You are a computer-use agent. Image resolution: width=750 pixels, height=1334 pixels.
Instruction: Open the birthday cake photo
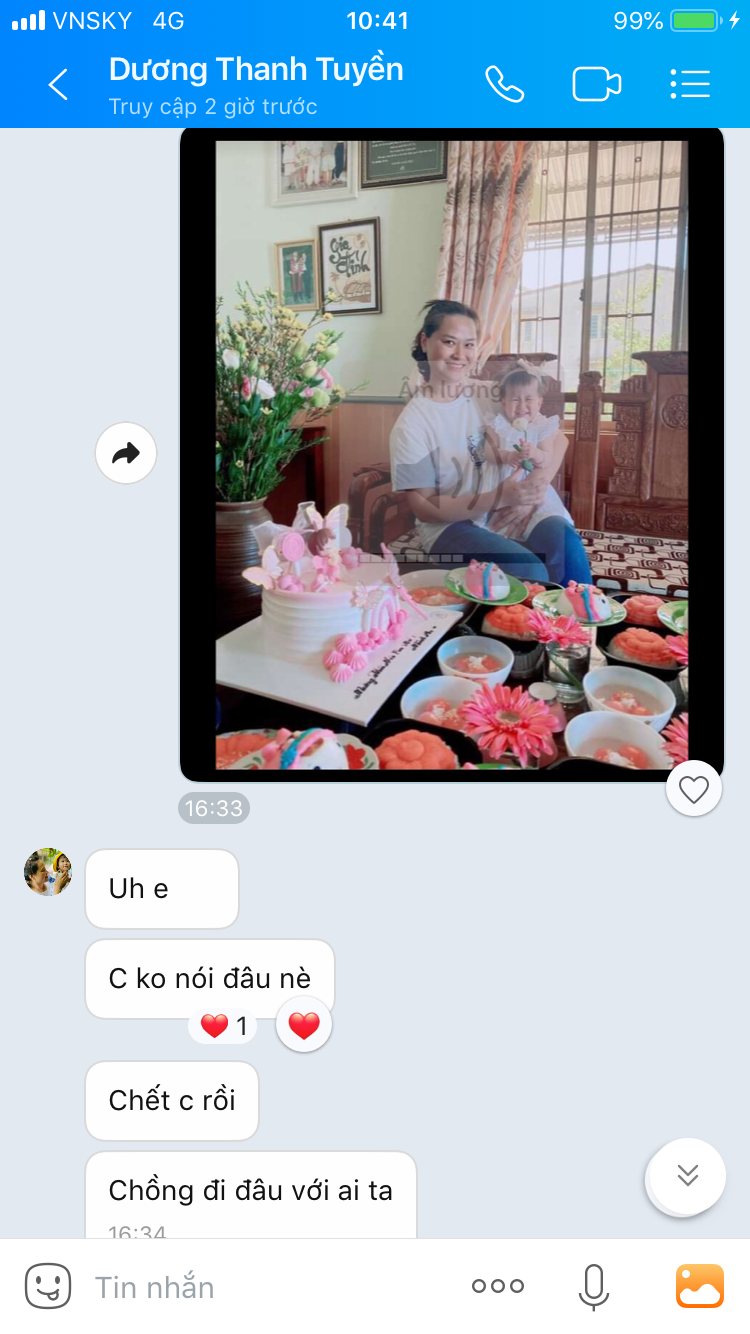pyautogui.click(x=452, y=454)
